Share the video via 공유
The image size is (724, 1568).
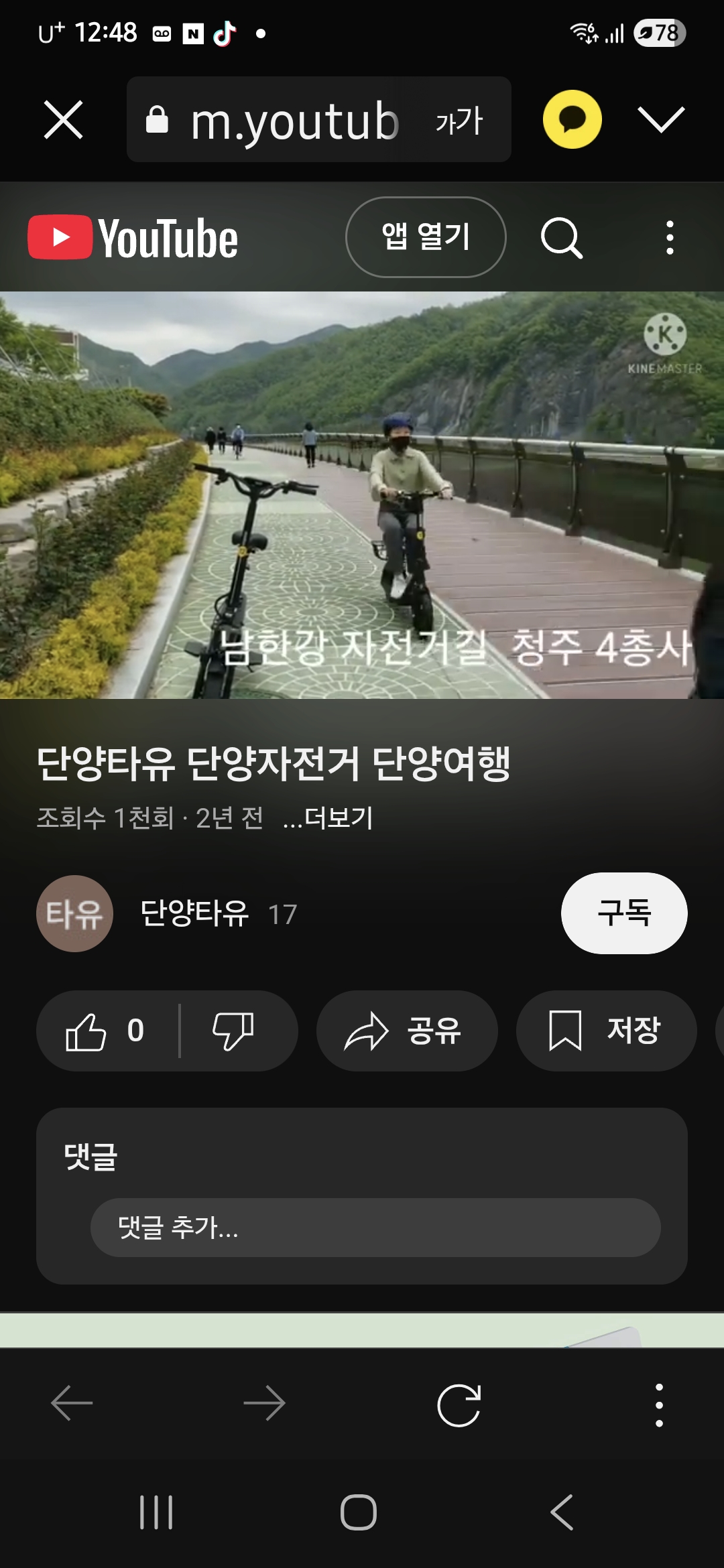(406, 1031)
